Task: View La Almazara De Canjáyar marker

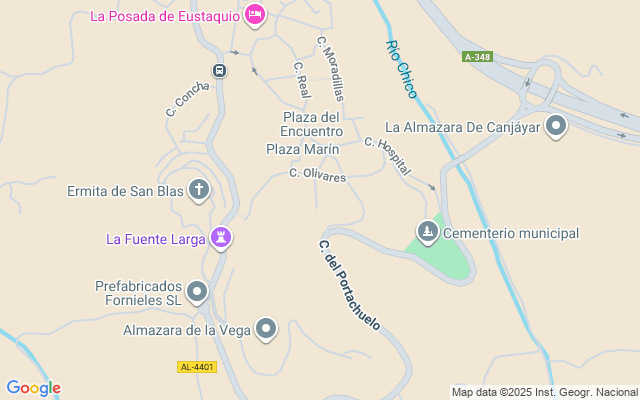Action: coord(555,126)
